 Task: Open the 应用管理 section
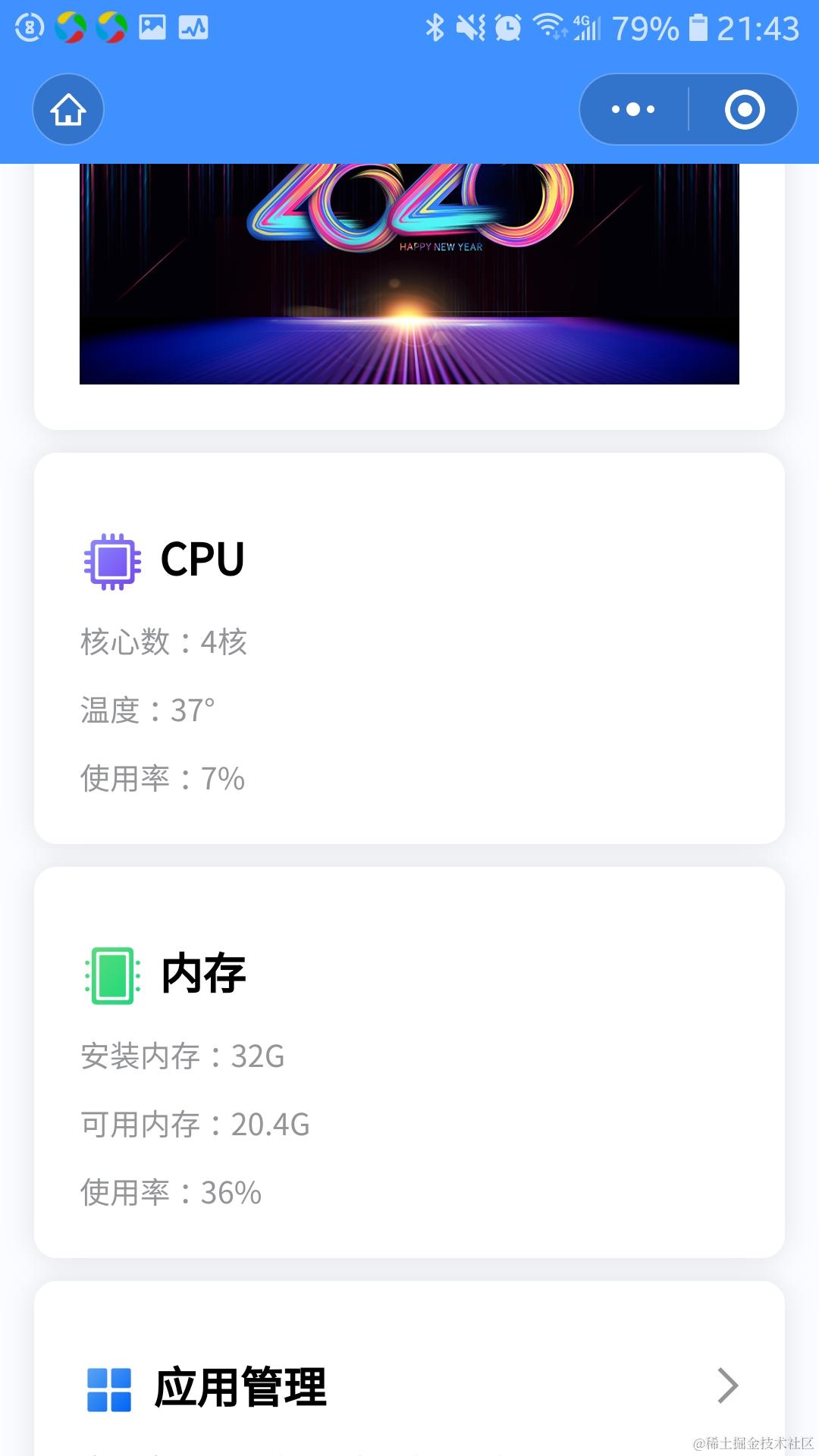click(x=409, y=1386)
